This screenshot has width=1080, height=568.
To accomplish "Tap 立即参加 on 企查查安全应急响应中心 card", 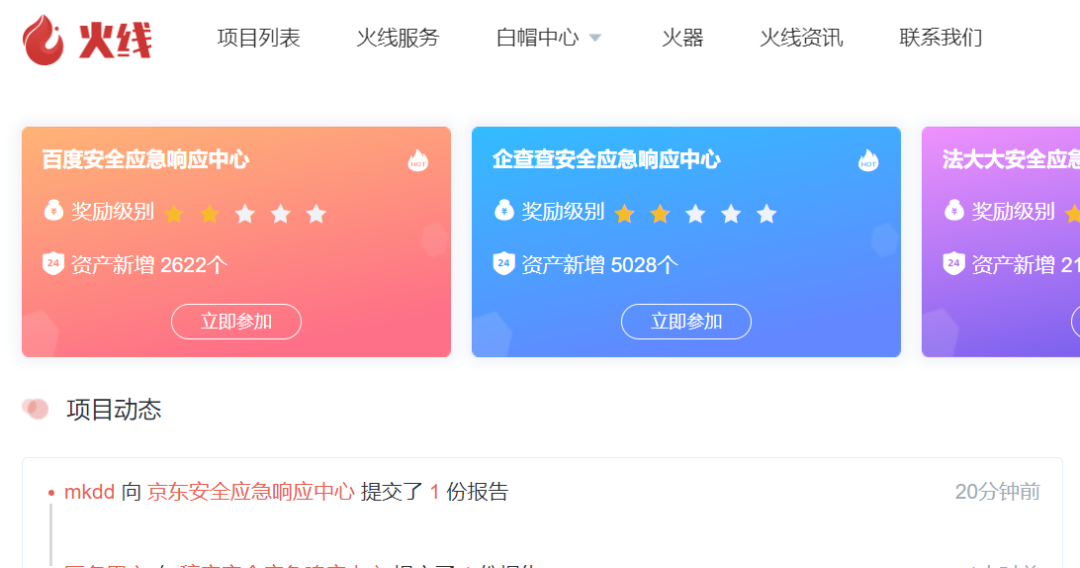I will (686, 321).
